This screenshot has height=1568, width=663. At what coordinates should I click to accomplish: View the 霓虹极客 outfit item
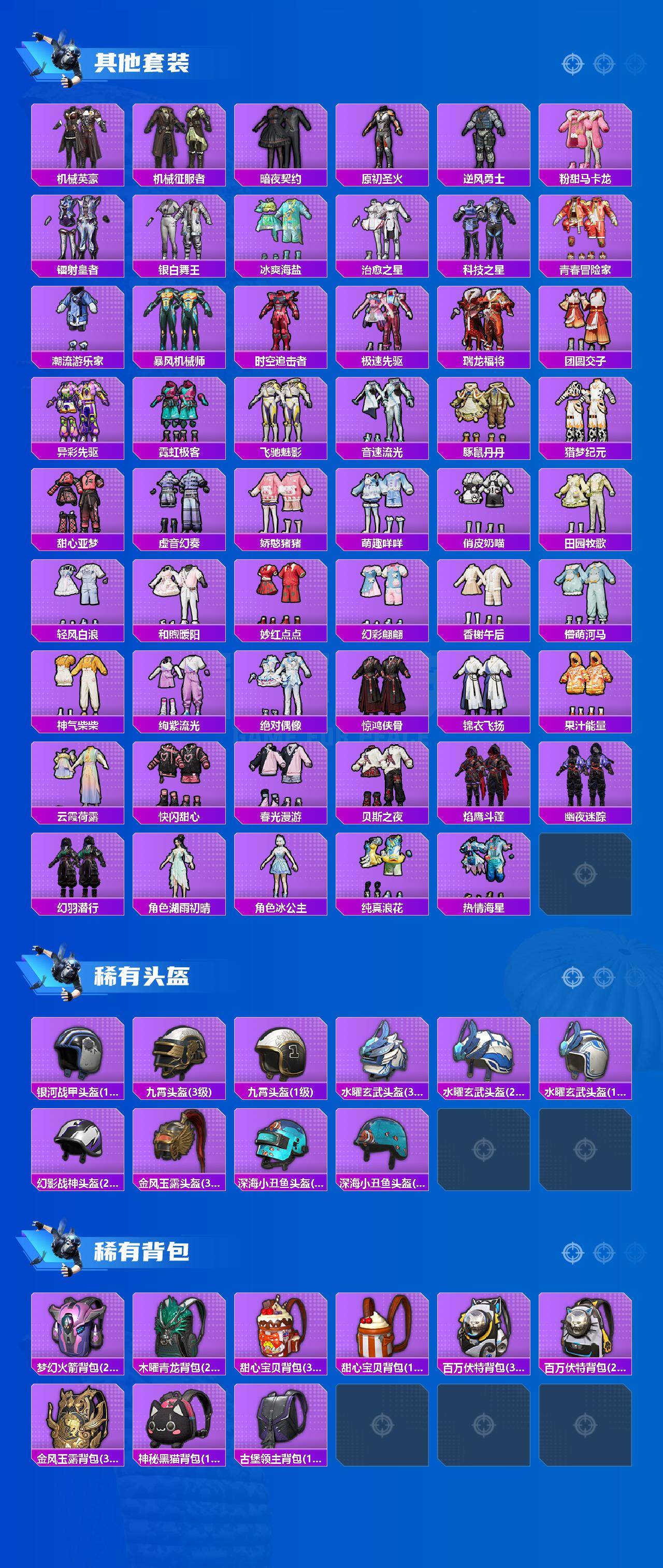coord(175,417)
